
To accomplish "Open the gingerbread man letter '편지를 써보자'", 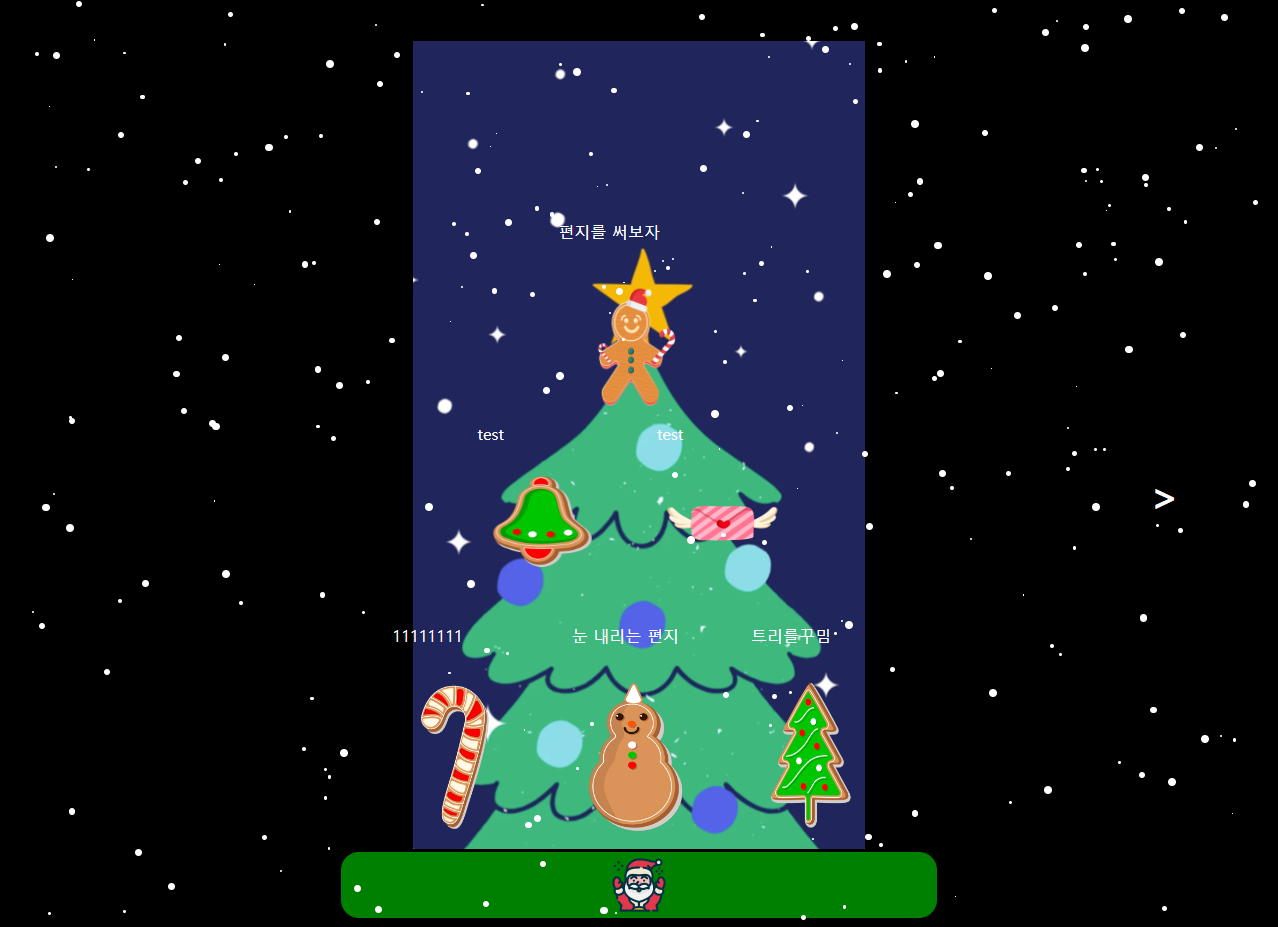I will tap(633, 350).
